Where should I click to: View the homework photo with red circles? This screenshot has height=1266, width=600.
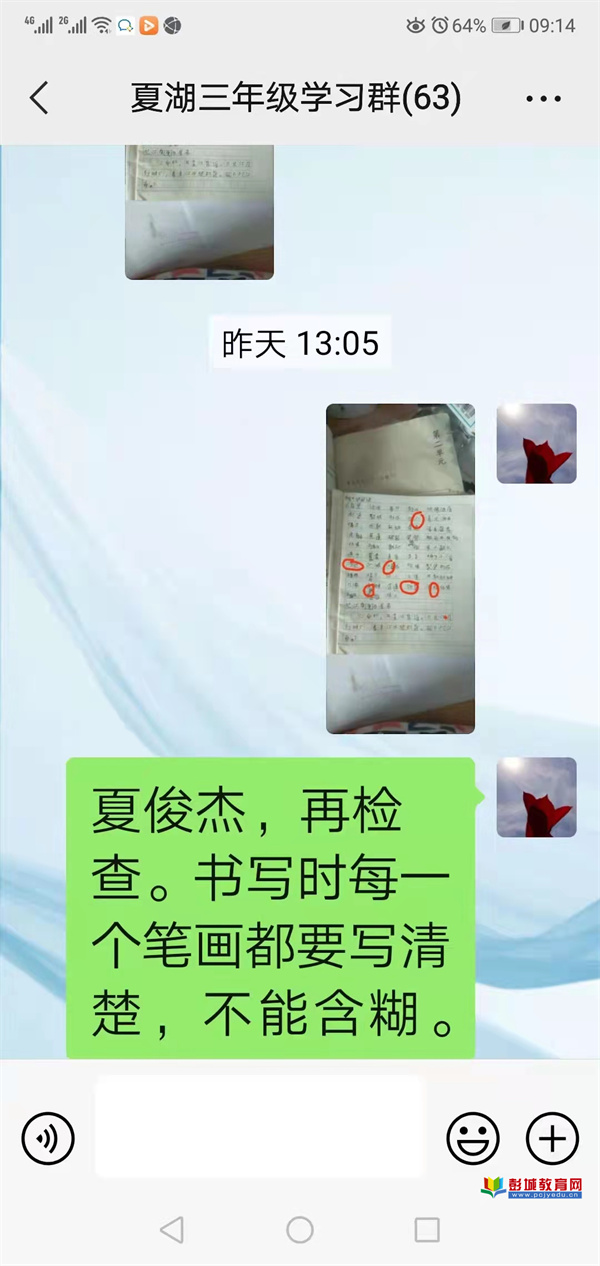click(400, 568)
